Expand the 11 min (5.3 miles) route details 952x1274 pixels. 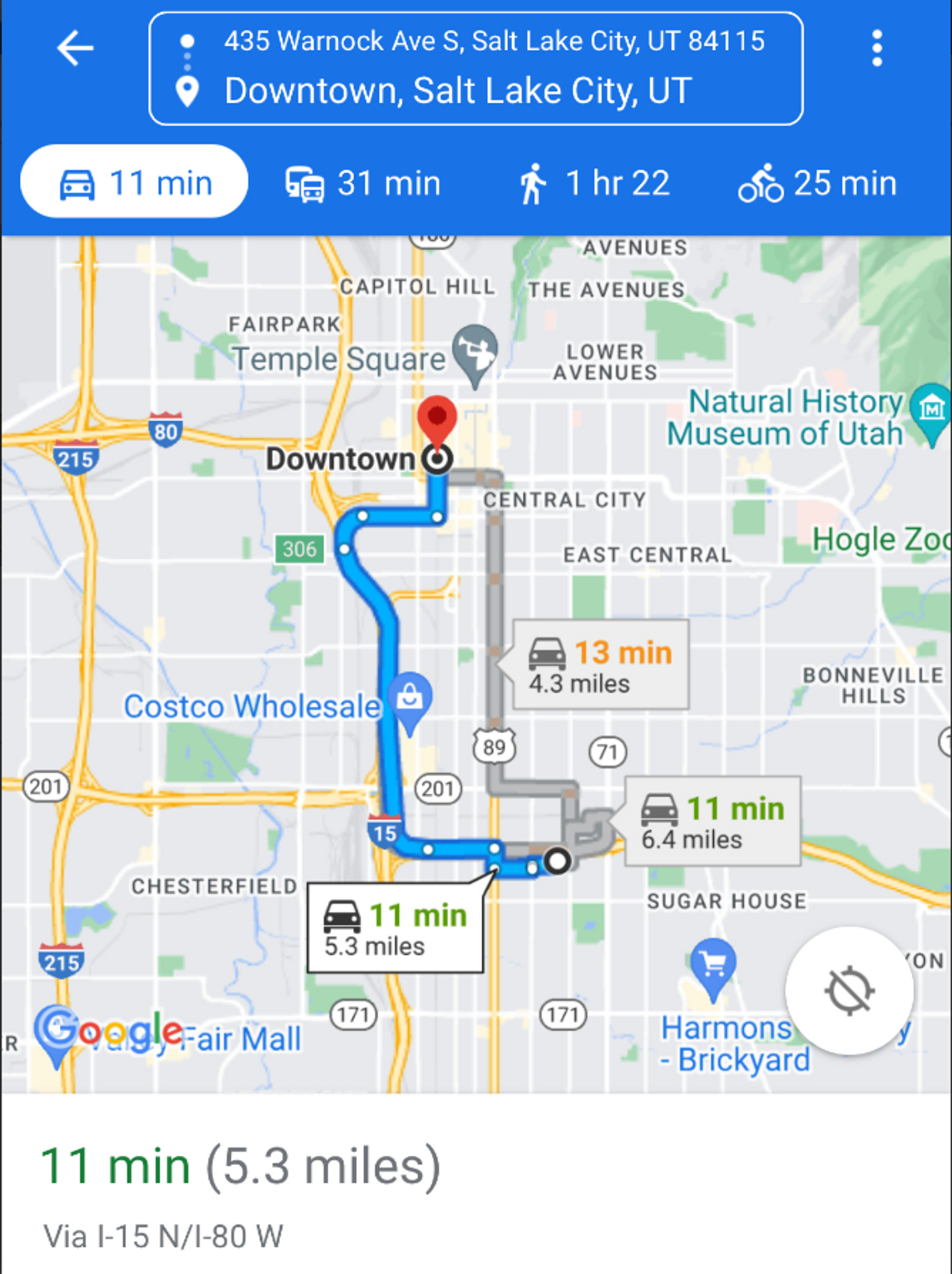pos(240,1167)
